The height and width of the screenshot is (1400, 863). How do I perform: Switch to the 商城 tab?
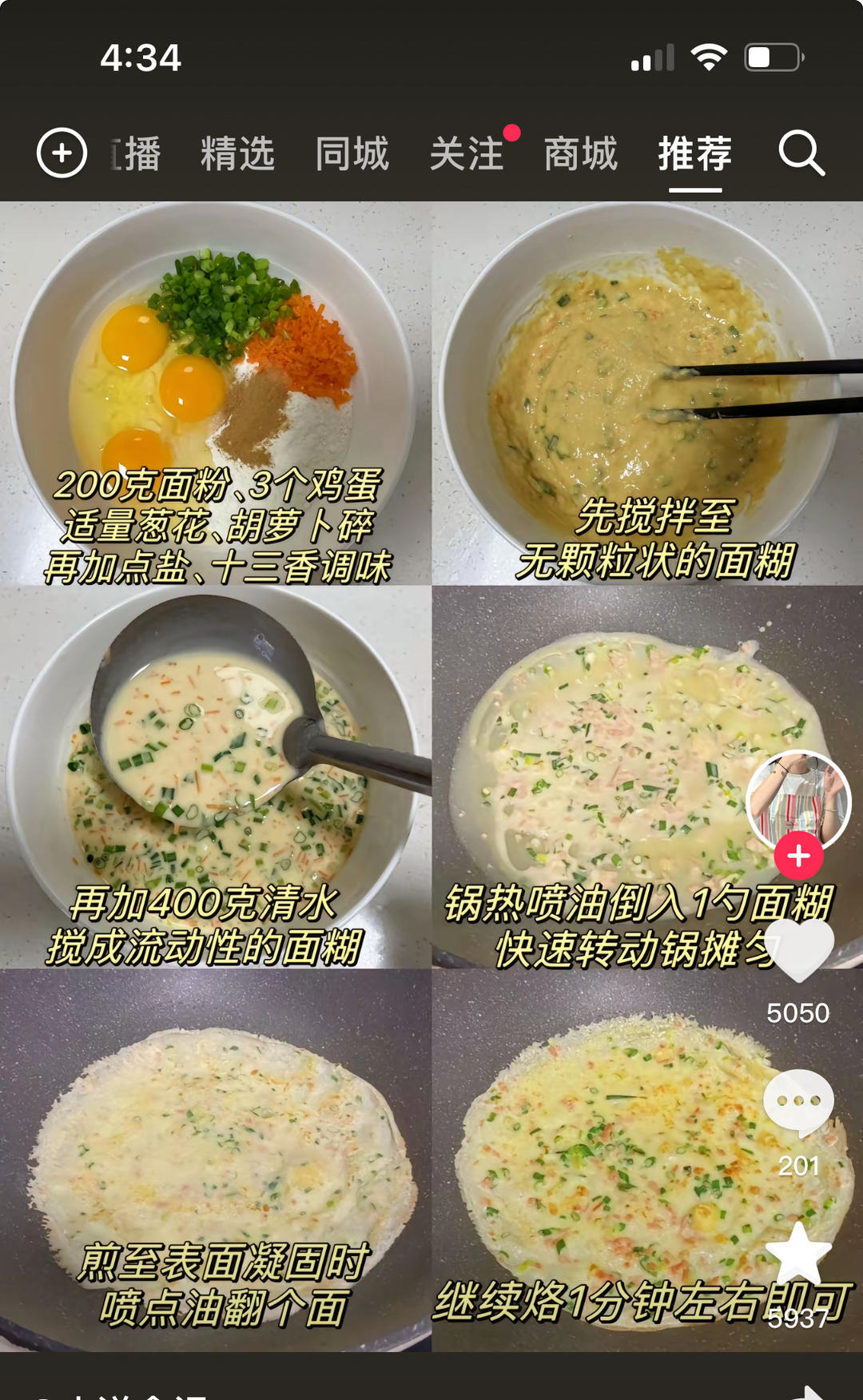point(581,154)
